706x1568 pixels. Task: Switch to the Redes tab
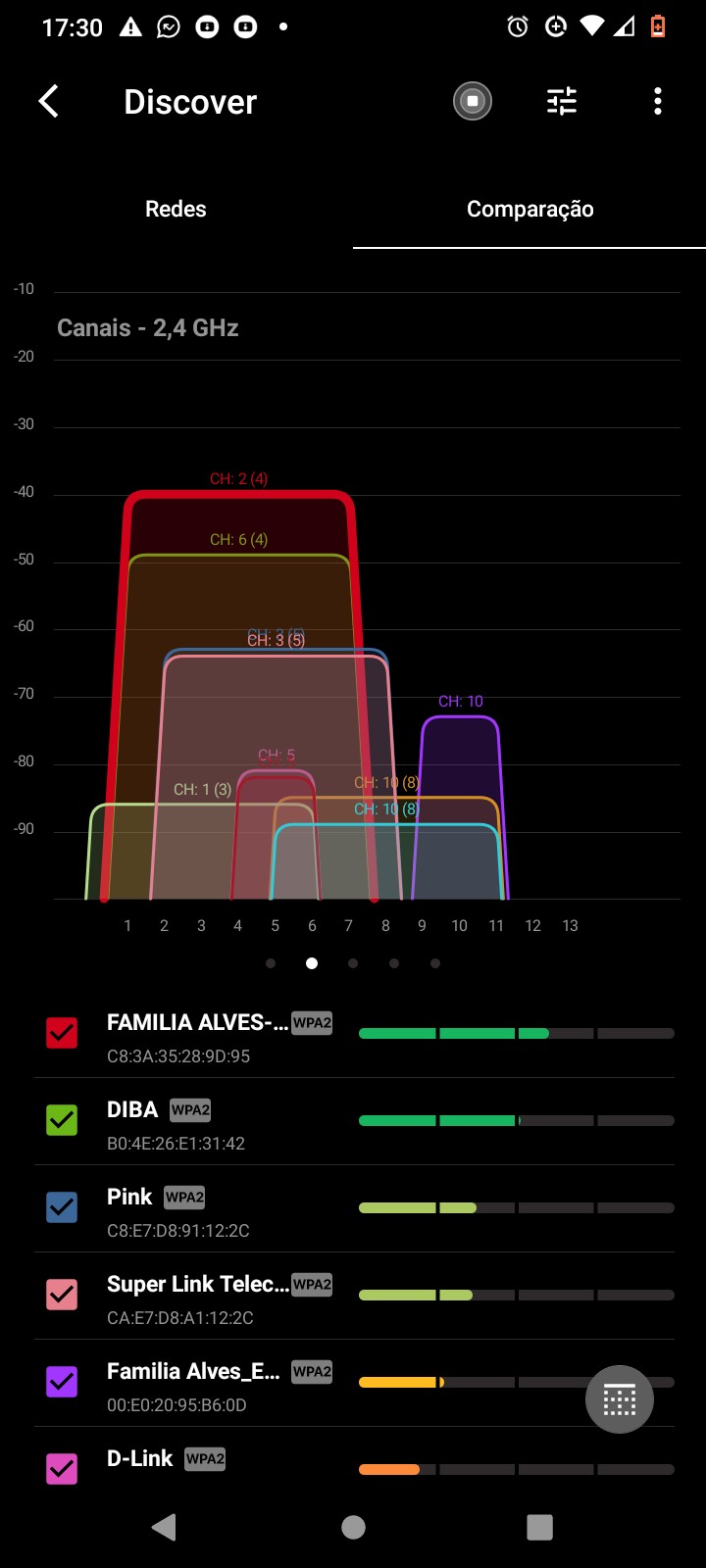point(176,209)
